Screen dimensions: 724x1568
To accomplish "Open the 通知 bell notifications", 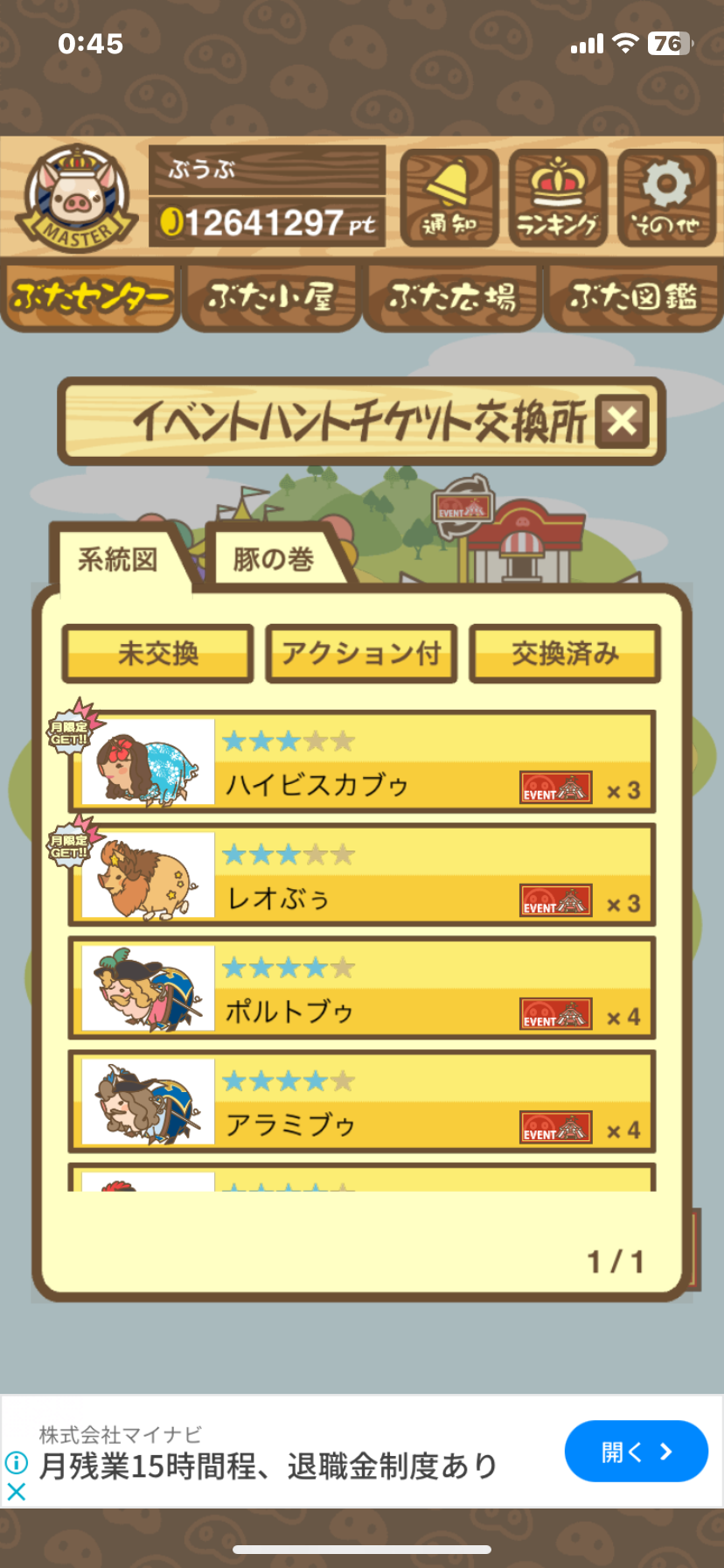I will 449,199.
